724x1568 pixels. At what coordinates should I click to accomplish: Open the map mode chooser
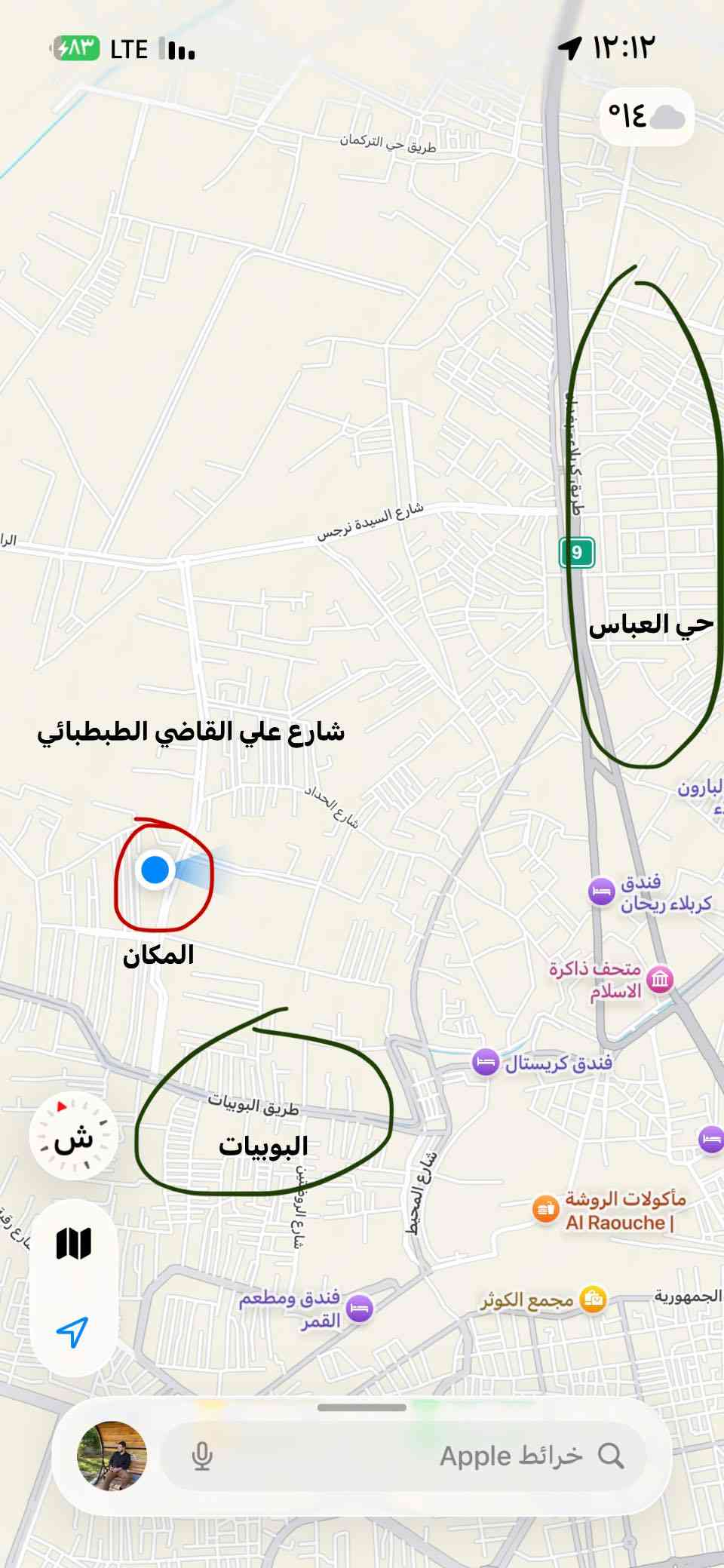click(x=73, y=1244)
